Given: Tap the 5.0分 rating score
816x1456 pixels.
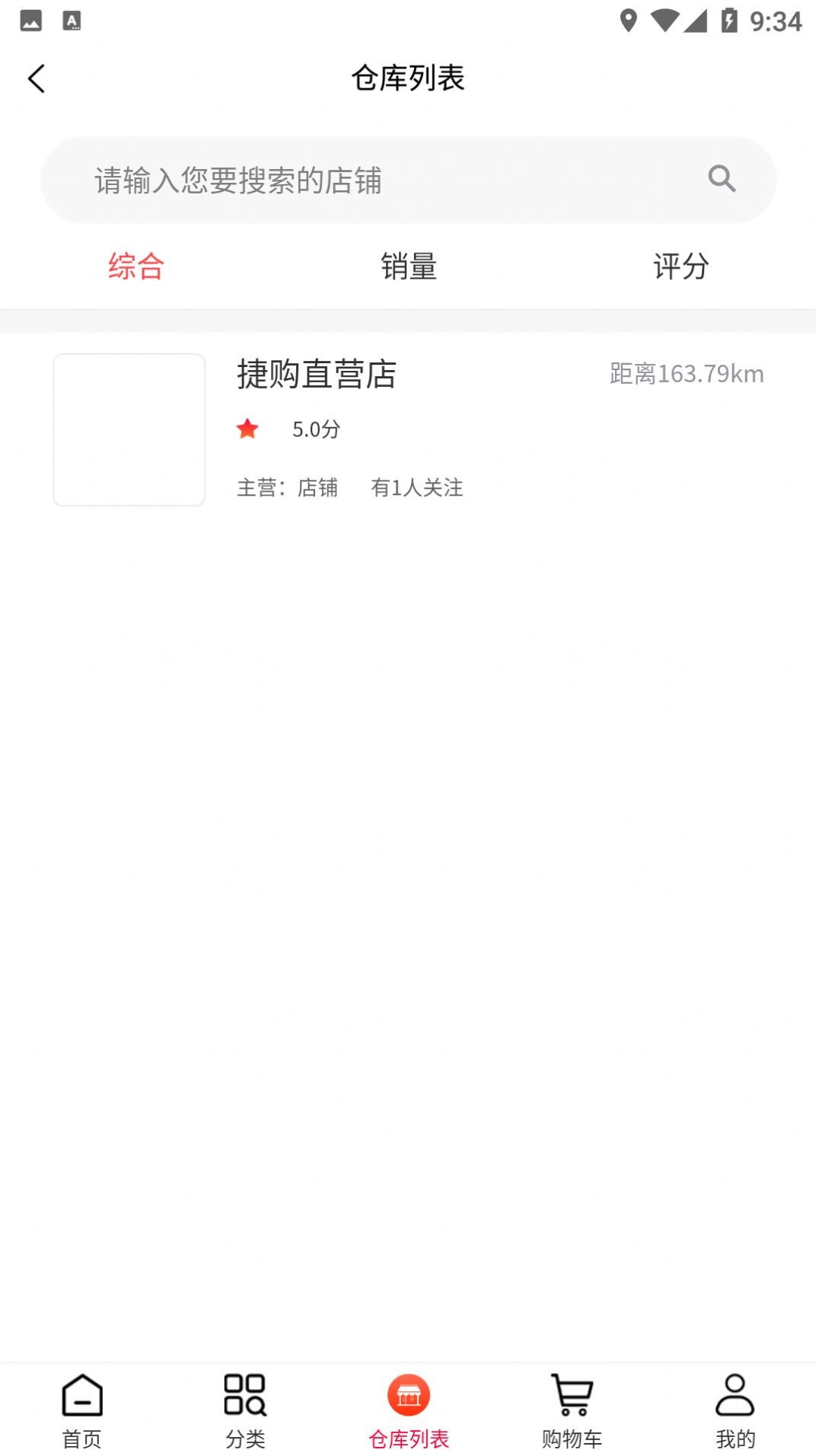Looking at the screenshot, I should 316,429.
